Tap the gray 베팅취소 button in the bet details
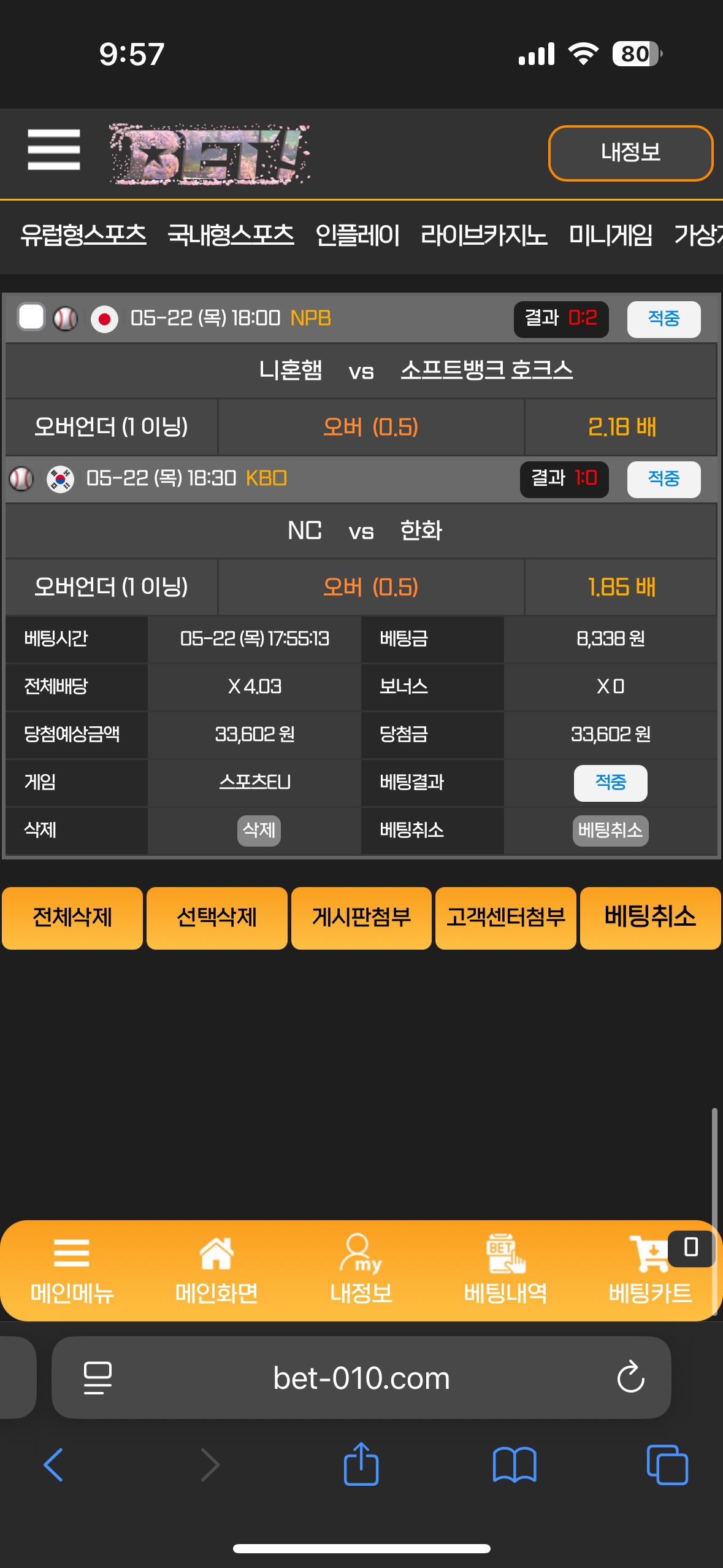 pos(610,831)
